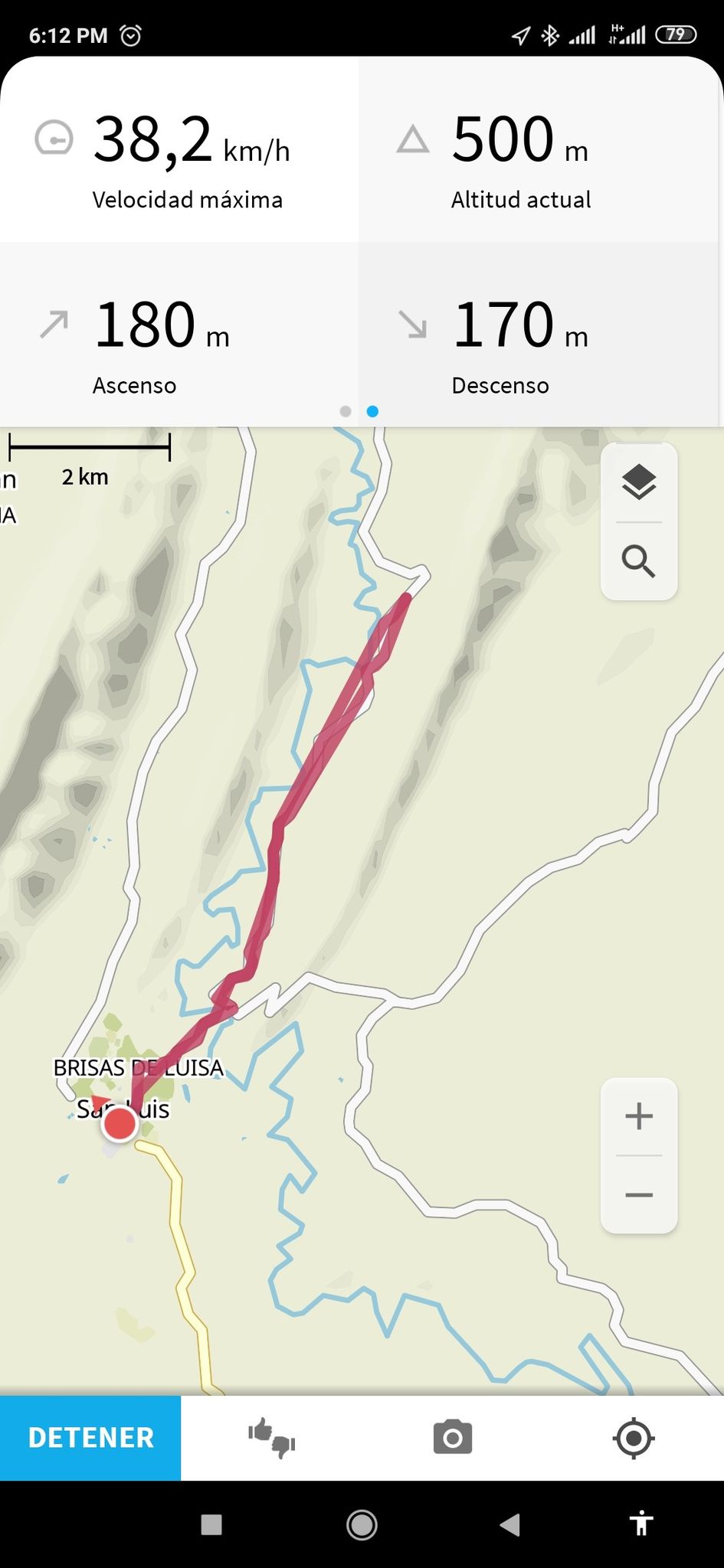Zoom in the map
The image size is (724, 1568).
[x=639, y=1116]
